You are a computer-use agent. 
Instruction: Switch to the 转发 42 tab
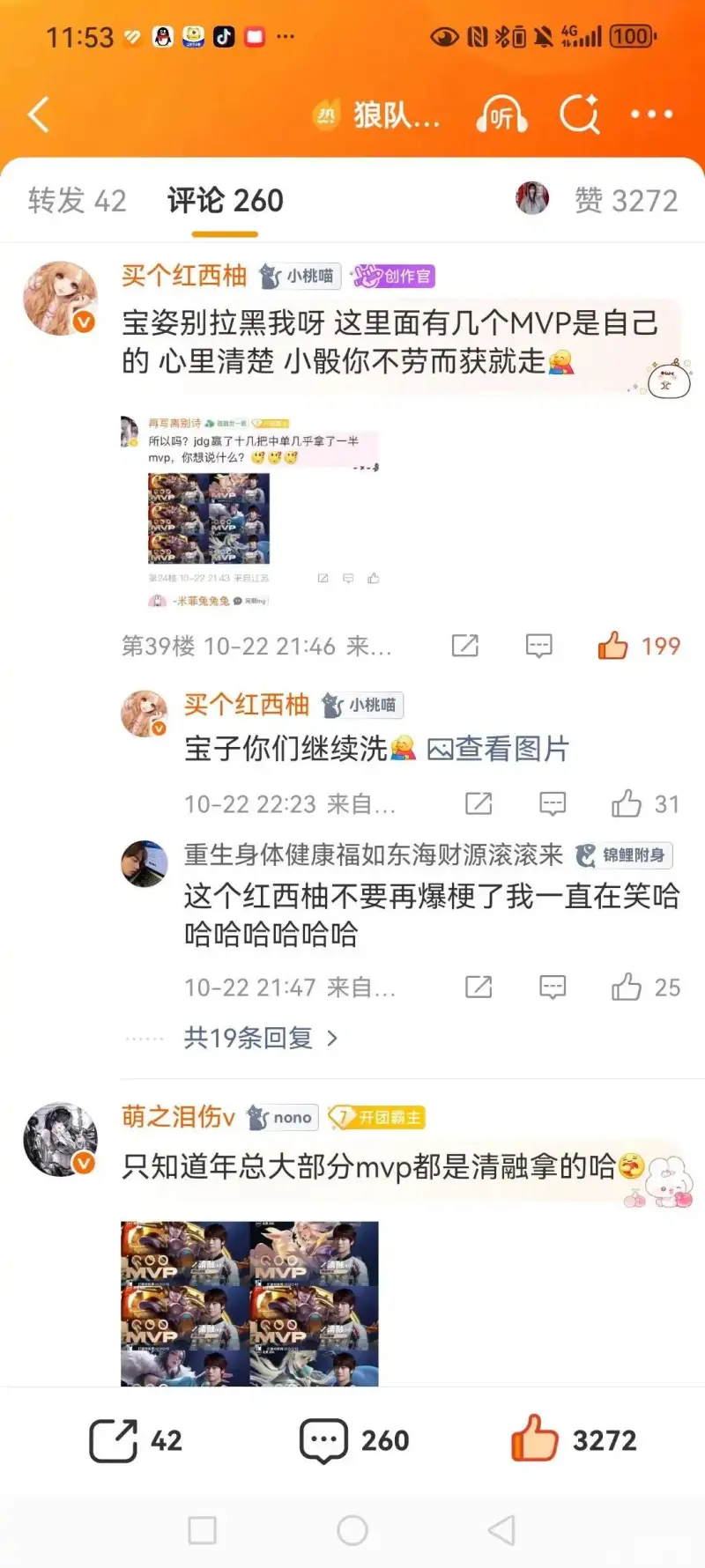click(77, 201)
